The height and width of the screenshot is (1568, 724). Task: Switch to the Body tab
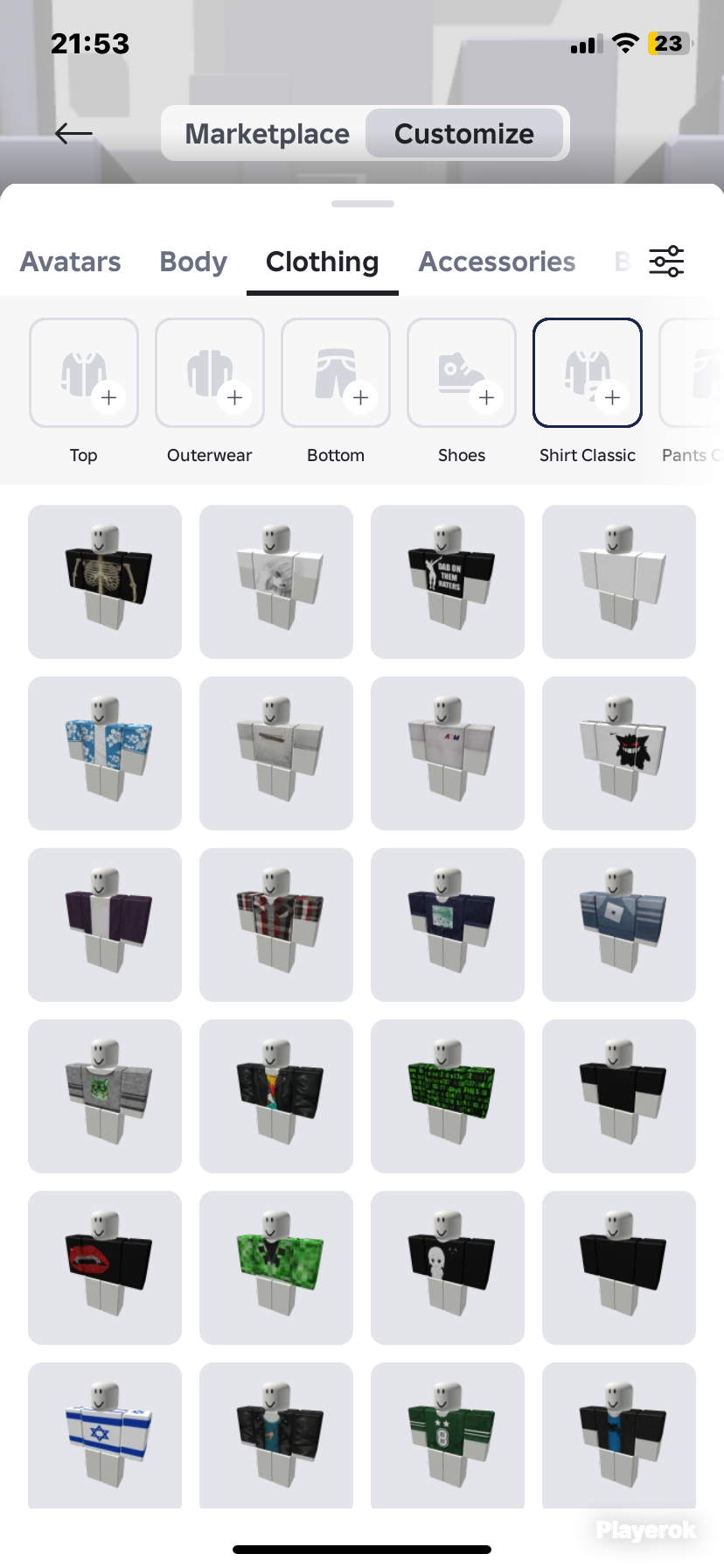193,262
